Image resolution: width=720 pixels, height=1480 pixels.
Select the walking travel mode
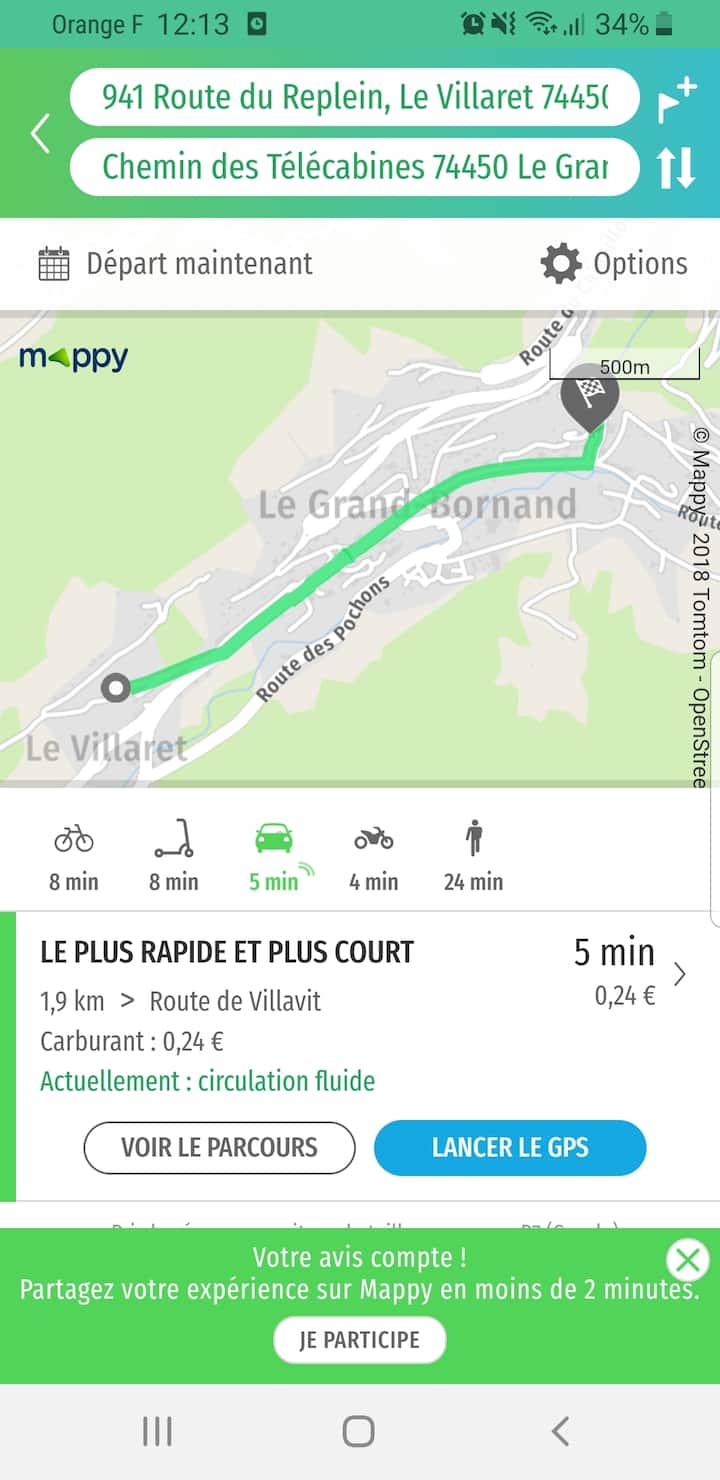coord(474,856)
